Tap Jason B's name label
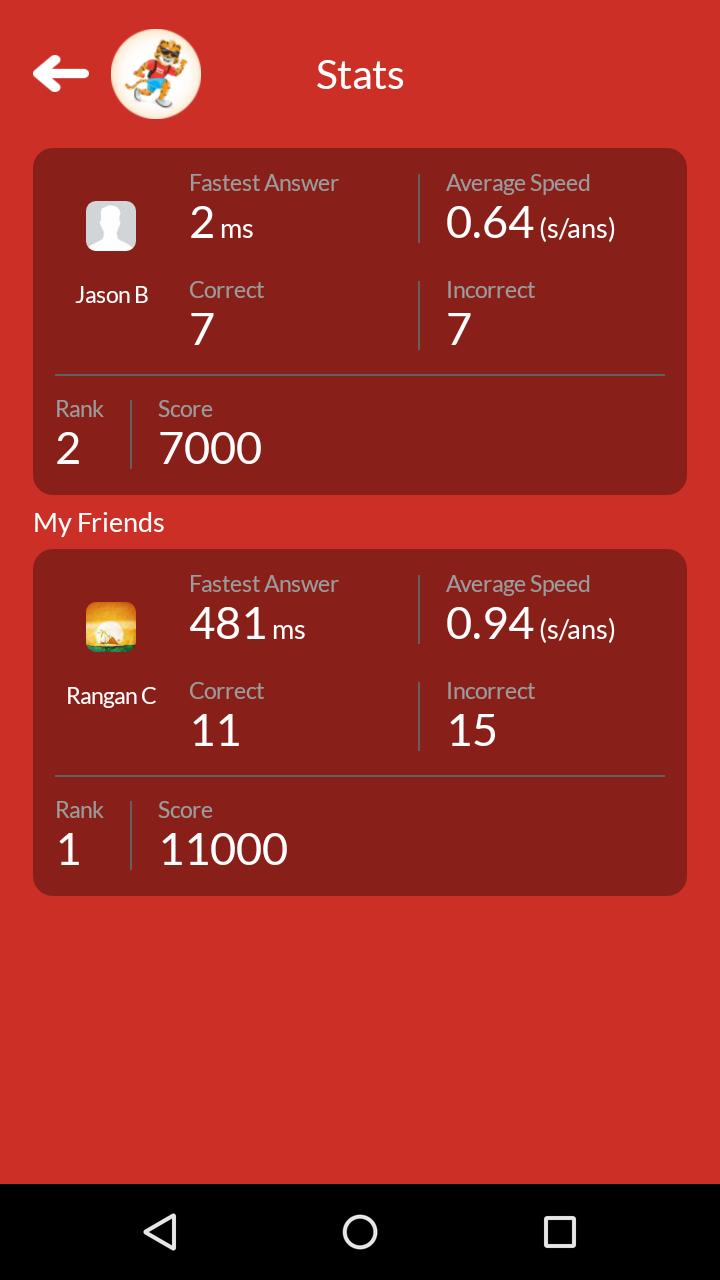The height and width of the screenshot is (1280, 720). click(111, 294)
